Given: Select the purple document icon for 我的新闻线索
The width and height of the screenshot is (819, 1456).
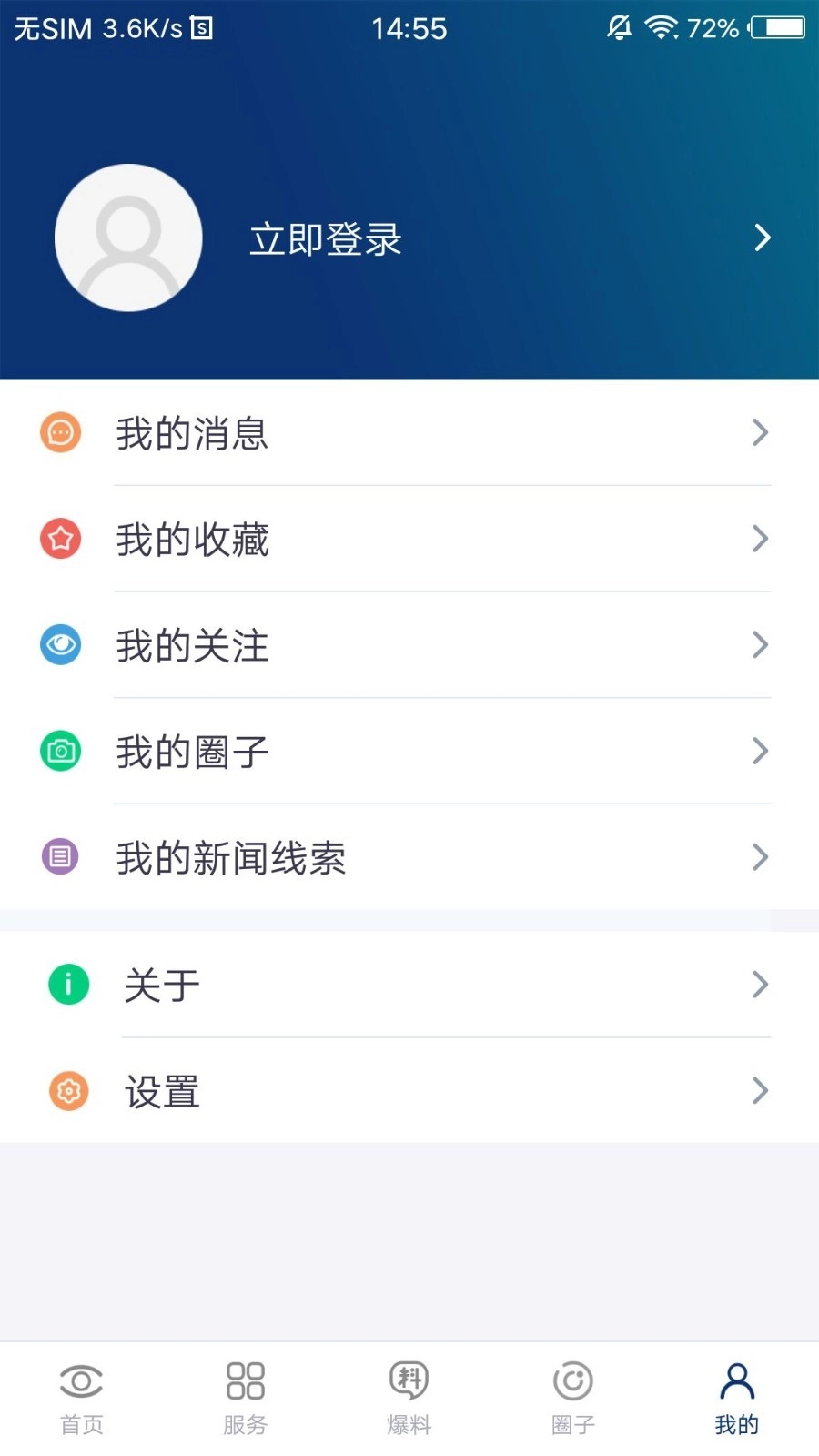Looking at the screenshot, I should click(60, 856).
